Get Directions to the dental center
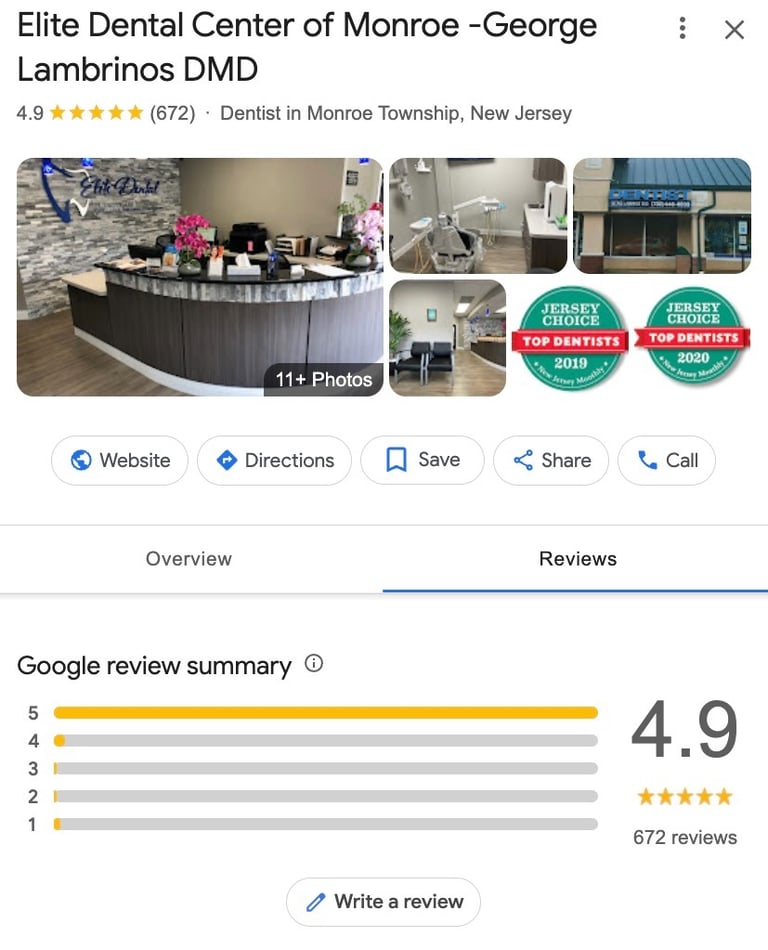The height and width of the screenshot is (950, 768). pos(275,460)
